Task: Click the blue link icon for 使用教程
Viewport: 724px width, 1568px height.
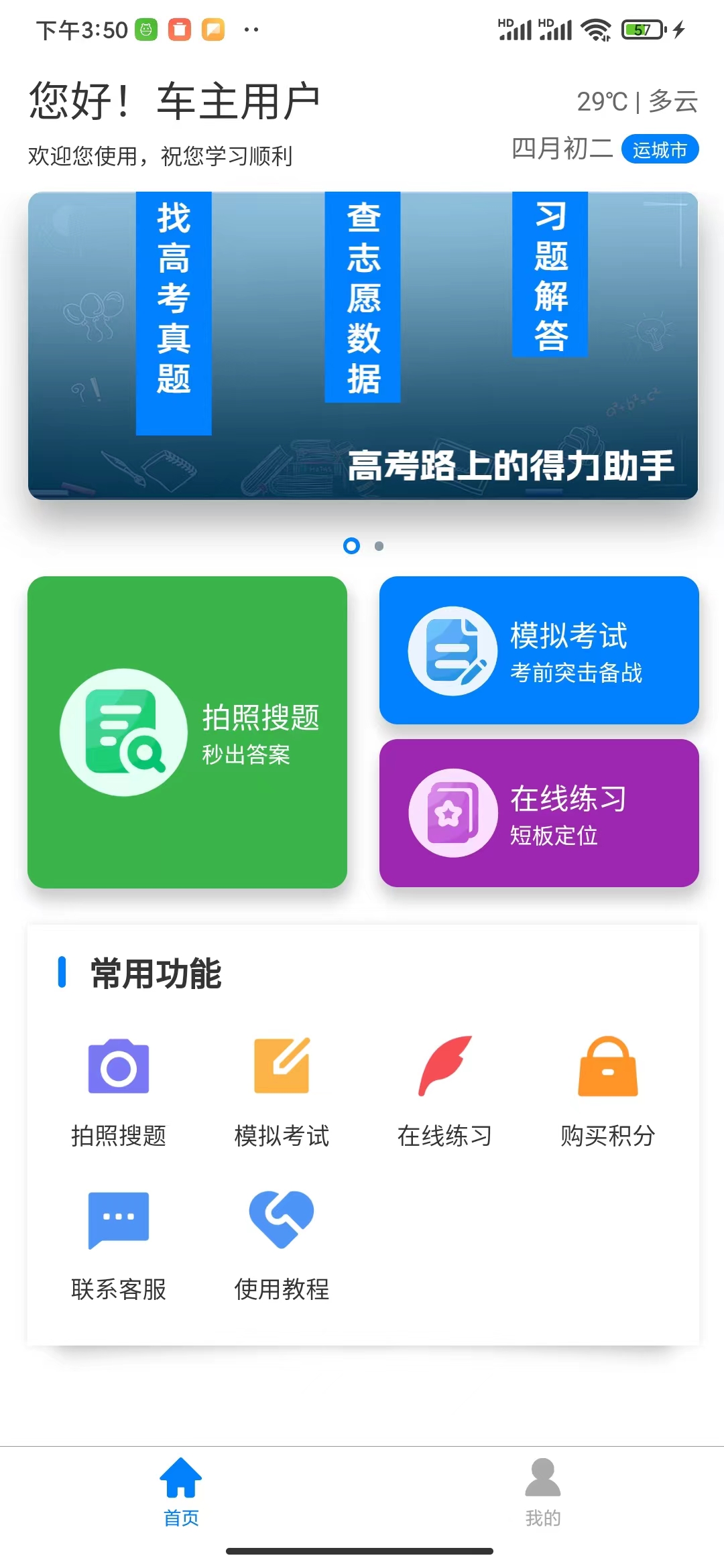Action: [x=281, y=1220]
